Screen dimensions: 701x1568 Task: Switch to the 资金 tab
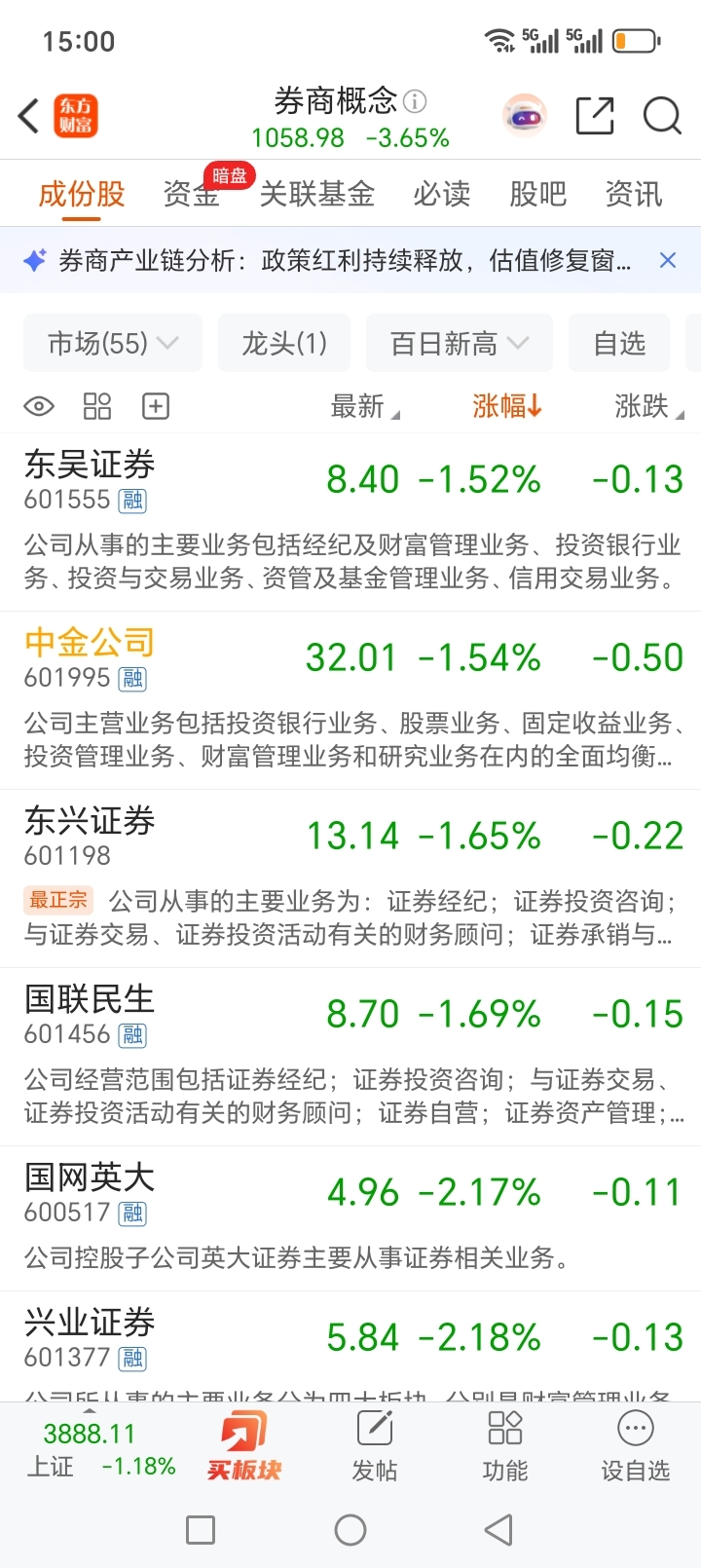[191, 194]
